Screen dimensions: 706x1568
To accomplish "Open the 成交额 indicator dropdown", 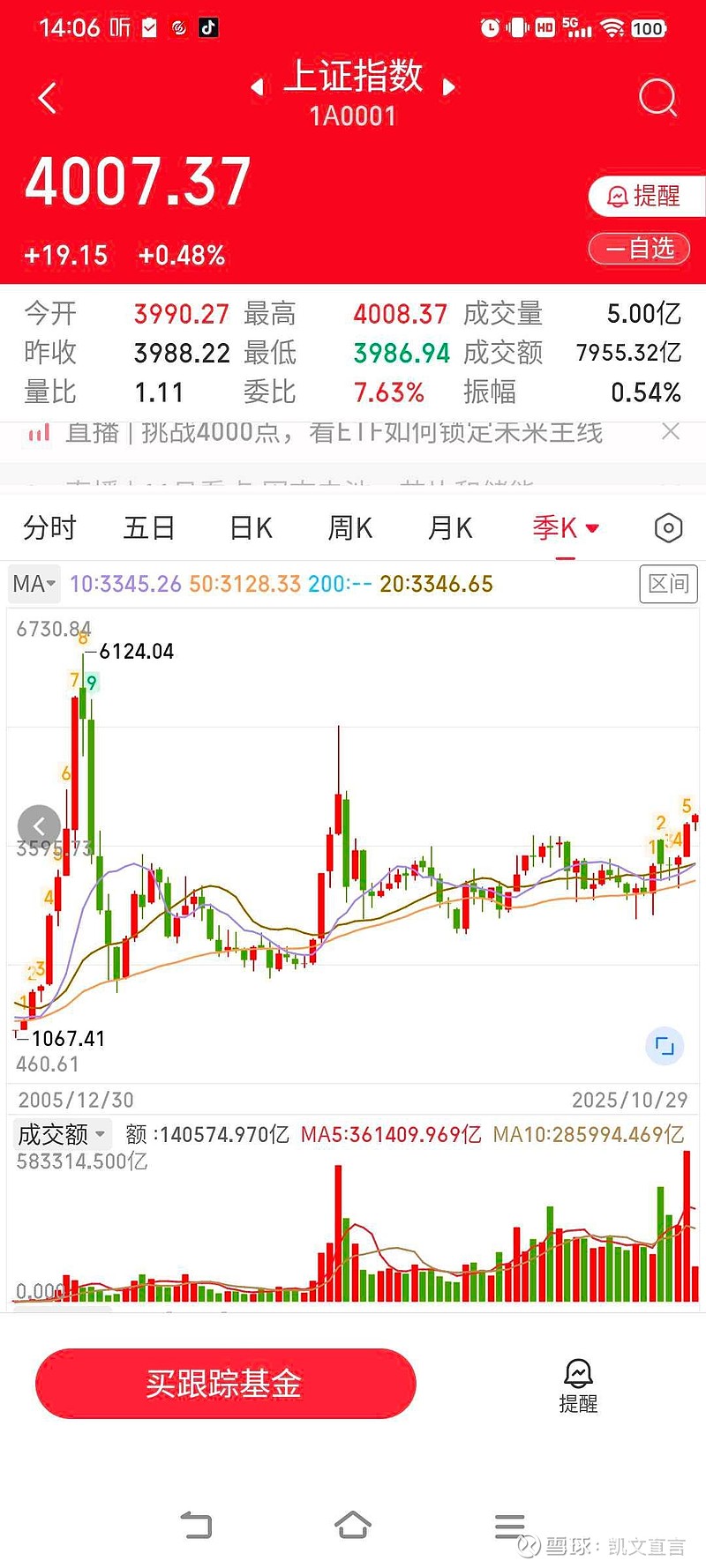I will [x=62, y=1134].
